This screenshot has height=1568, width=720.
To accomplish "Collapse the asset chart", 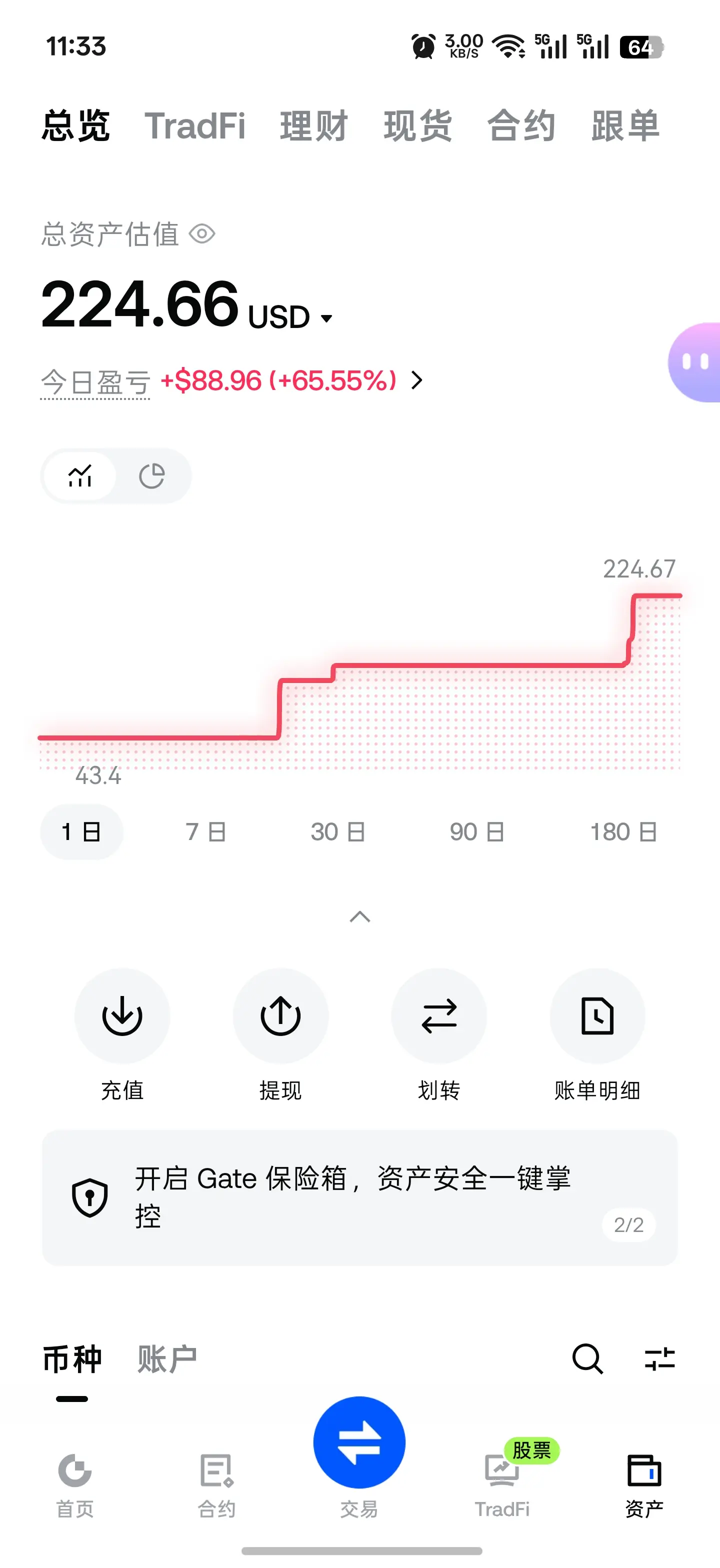I will tap(360, 916).
